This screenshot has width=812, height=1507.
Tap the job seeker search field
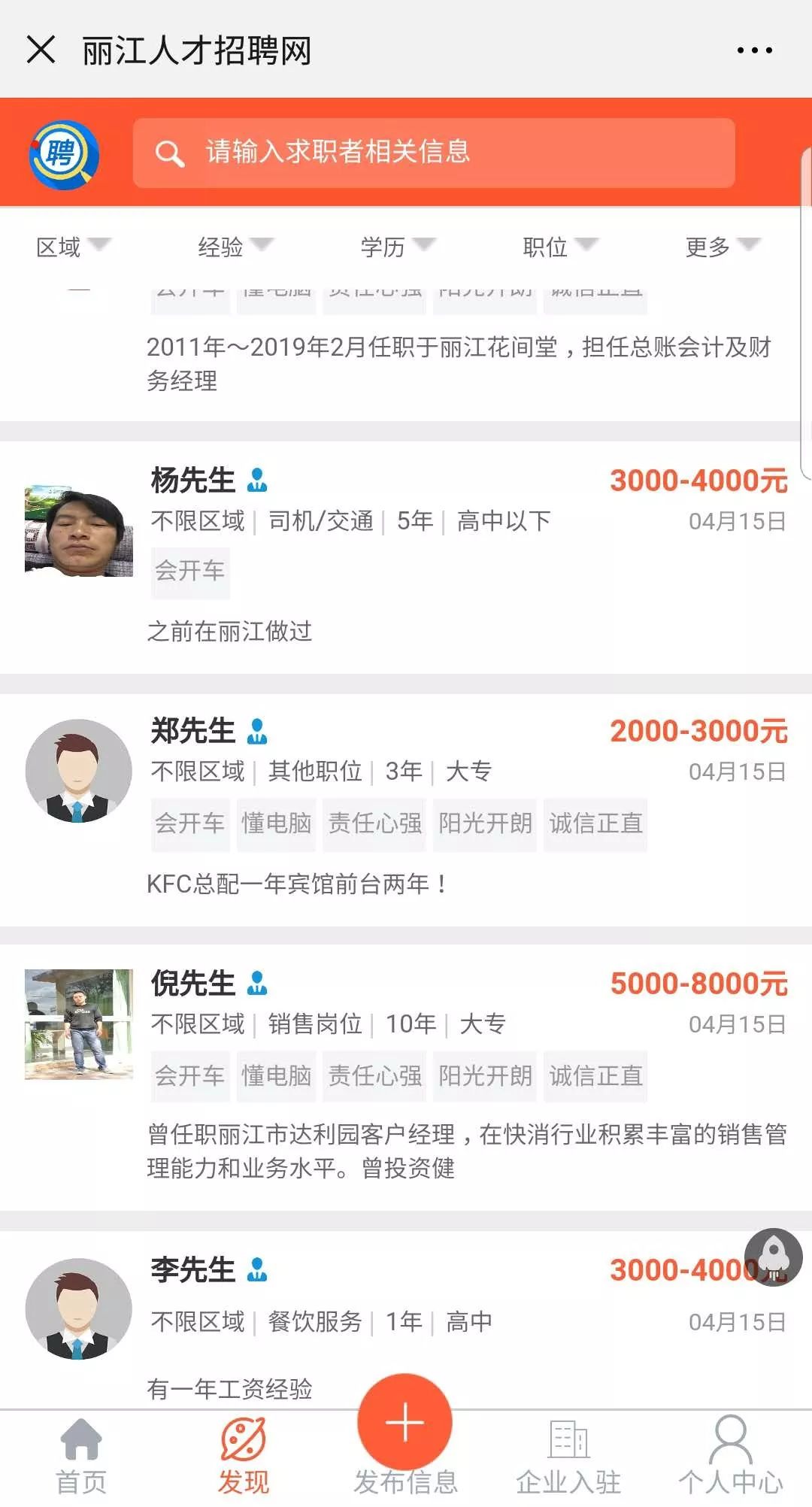click(x=434, y=153)
